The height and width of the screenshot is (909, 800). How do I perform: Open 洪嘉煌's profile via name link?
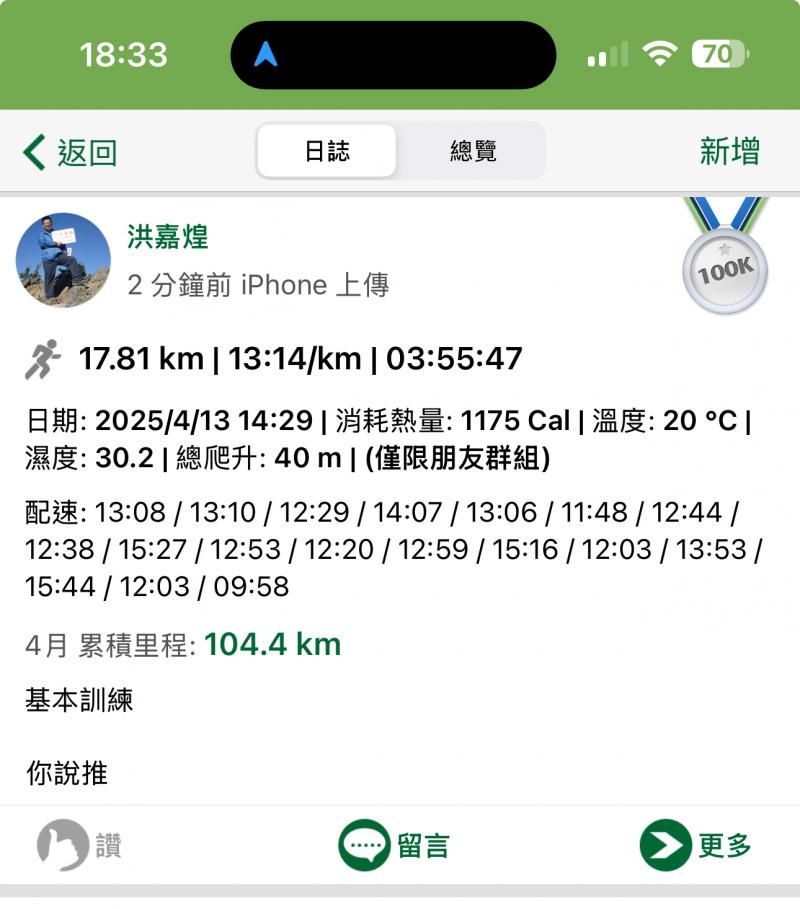168,236
